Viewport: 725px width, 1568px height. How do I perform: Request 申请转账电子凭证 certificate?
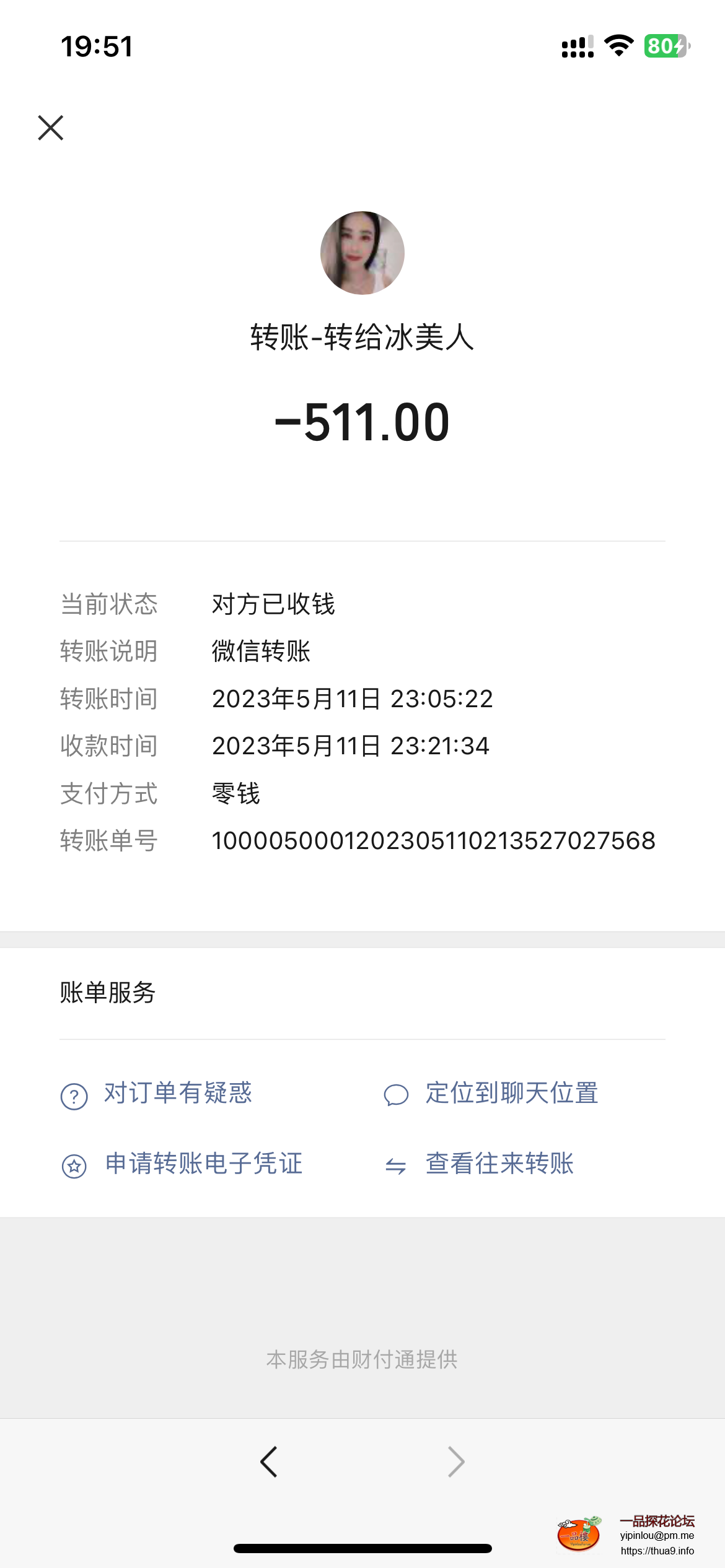[203, 1164]
